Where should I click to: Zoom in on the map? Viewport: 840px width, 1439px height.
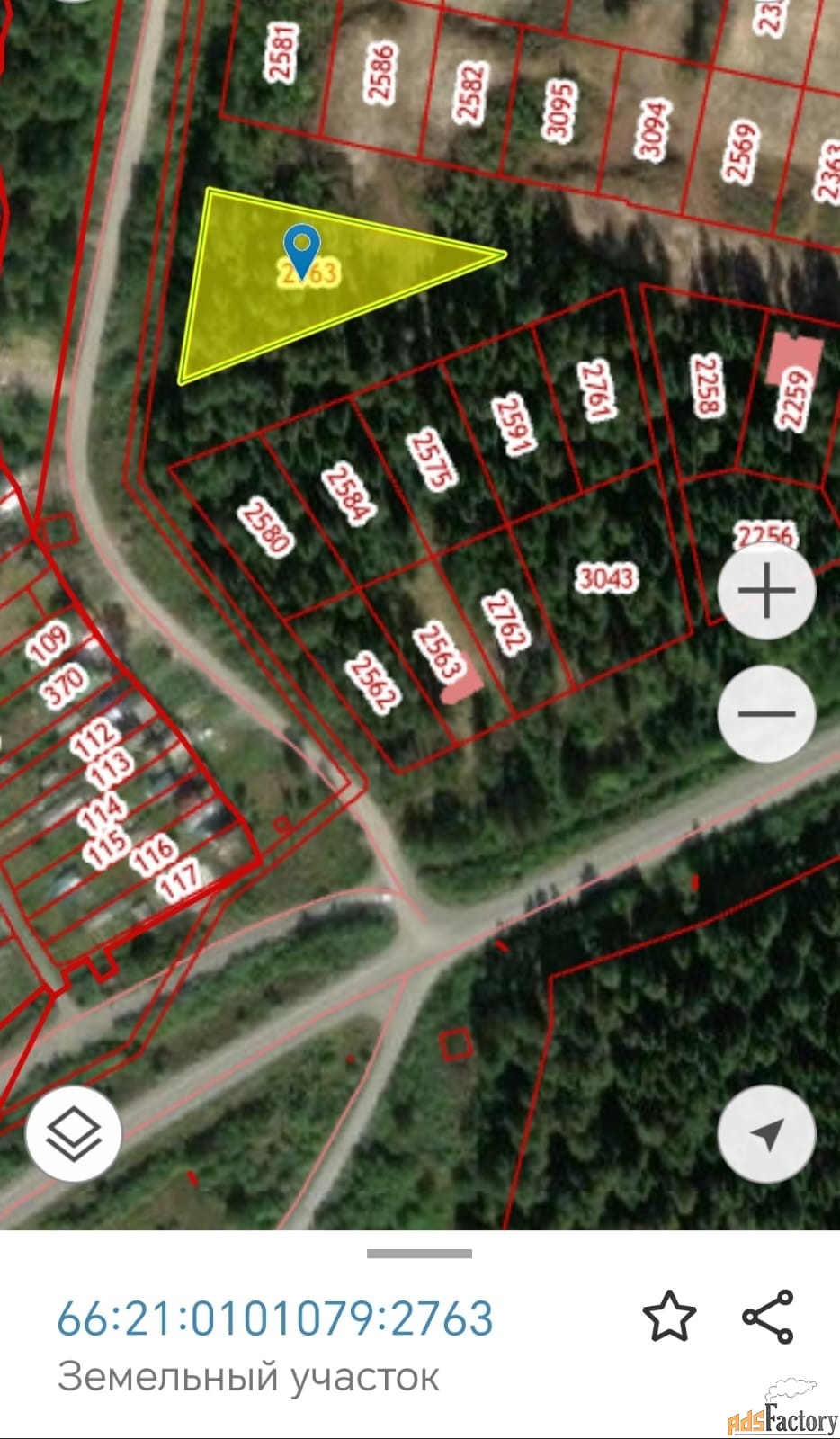(766, 591)
